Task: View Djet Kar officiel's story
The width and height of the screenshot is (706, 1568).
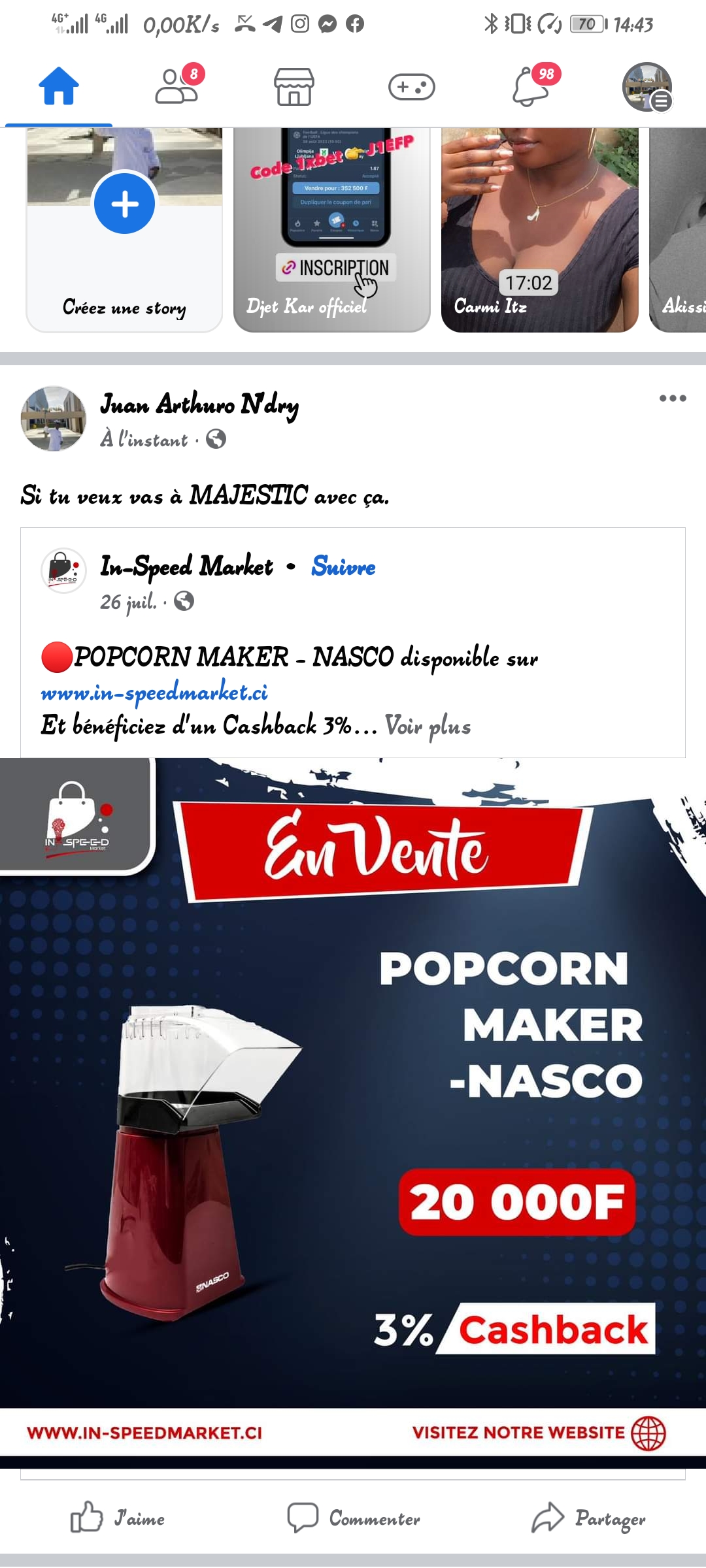Action: [x=332, y=229]
